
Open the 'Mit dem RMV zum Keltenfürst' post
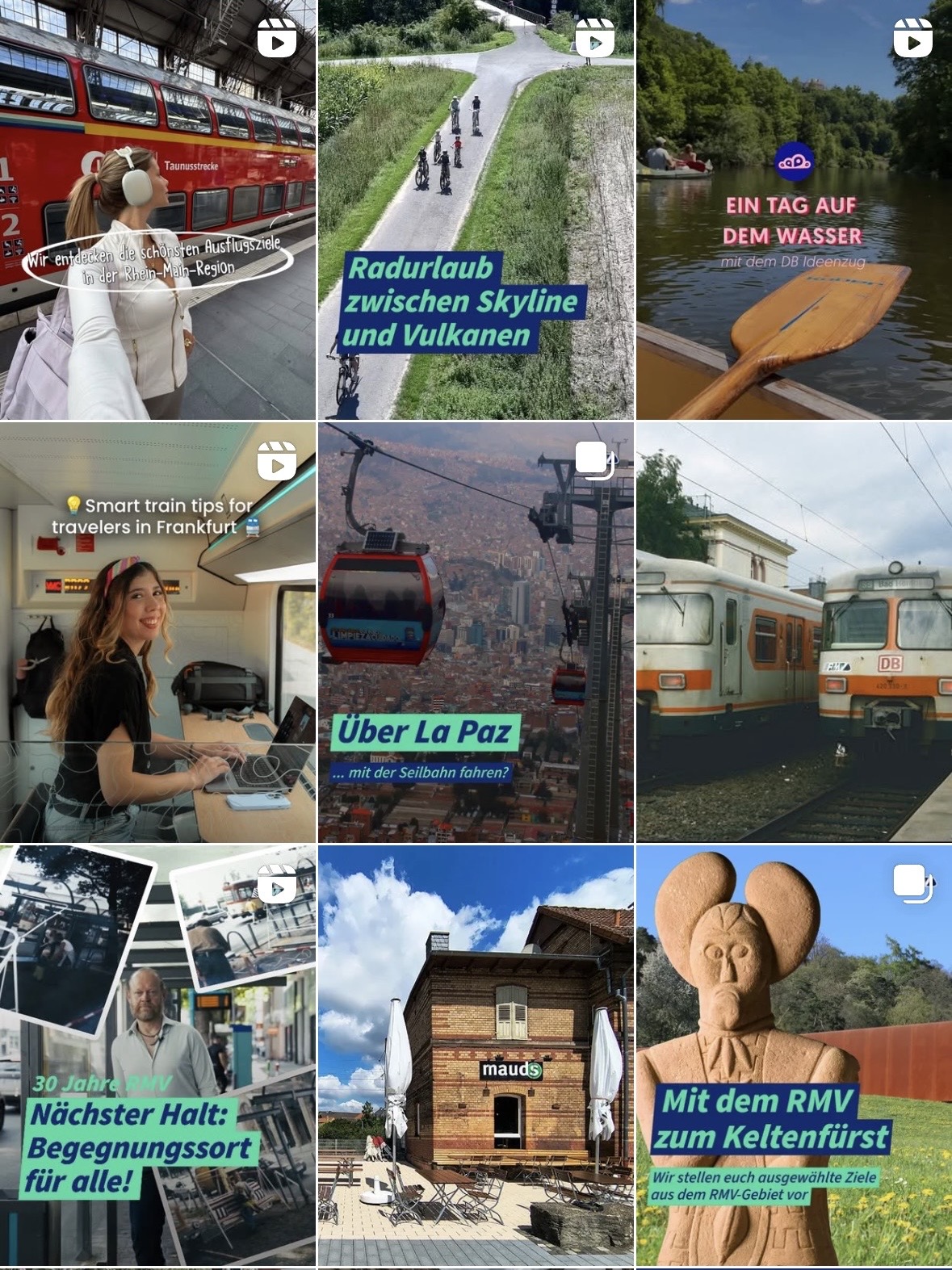(794, 1055)
